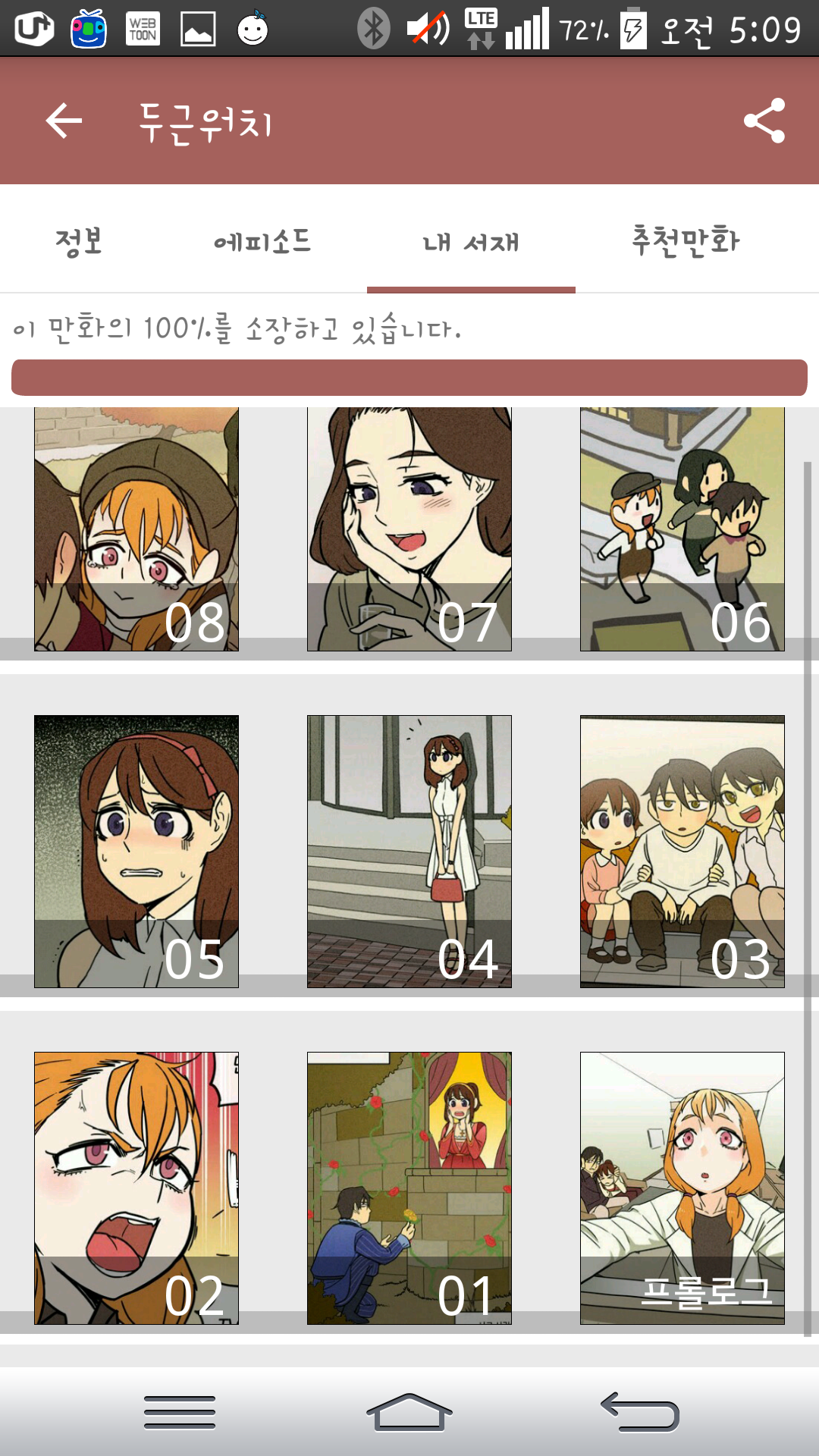The height and width of the screenshot is (1456, 819).
Task: Tap the system home button
Action: (x=409, y=1413)
